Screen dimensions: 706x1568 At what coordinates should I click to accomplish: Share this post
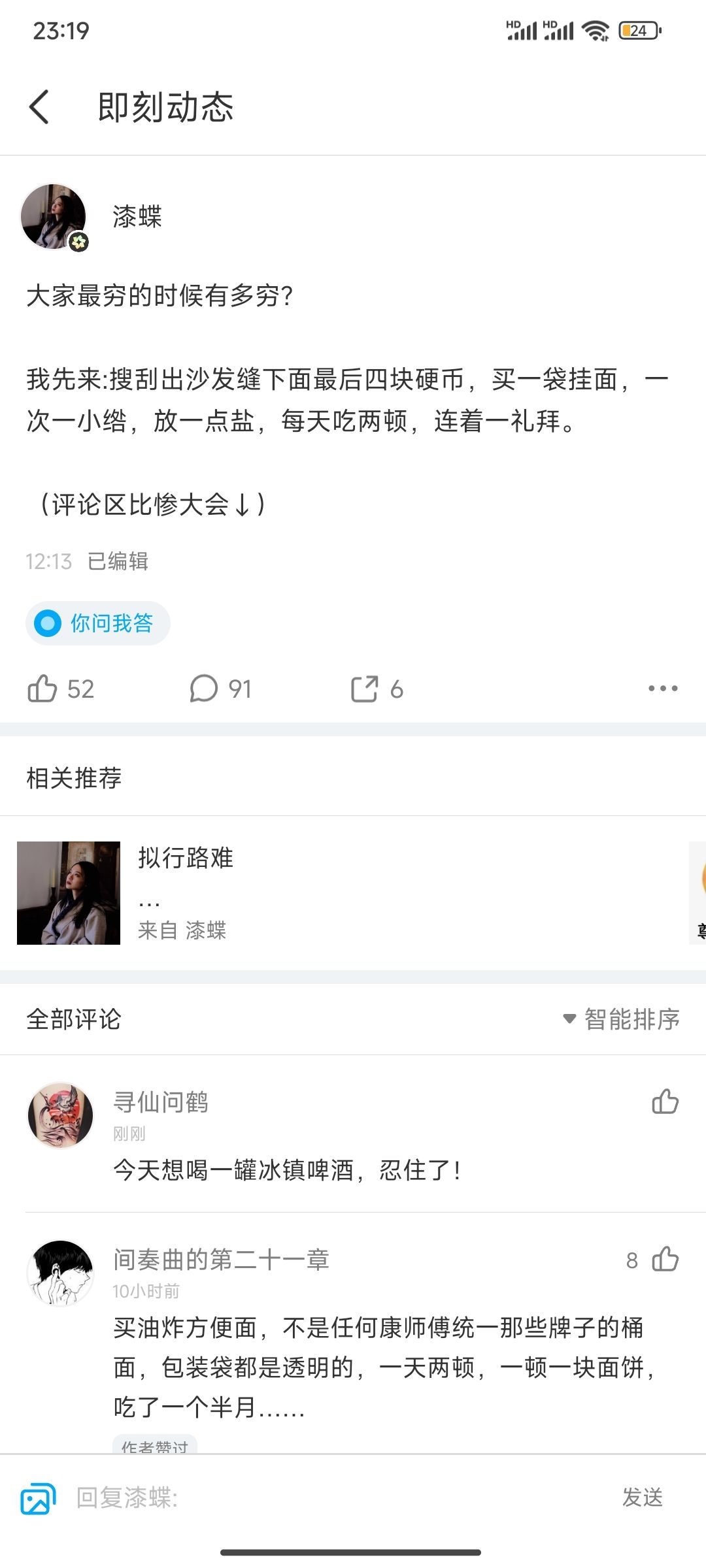364,689
